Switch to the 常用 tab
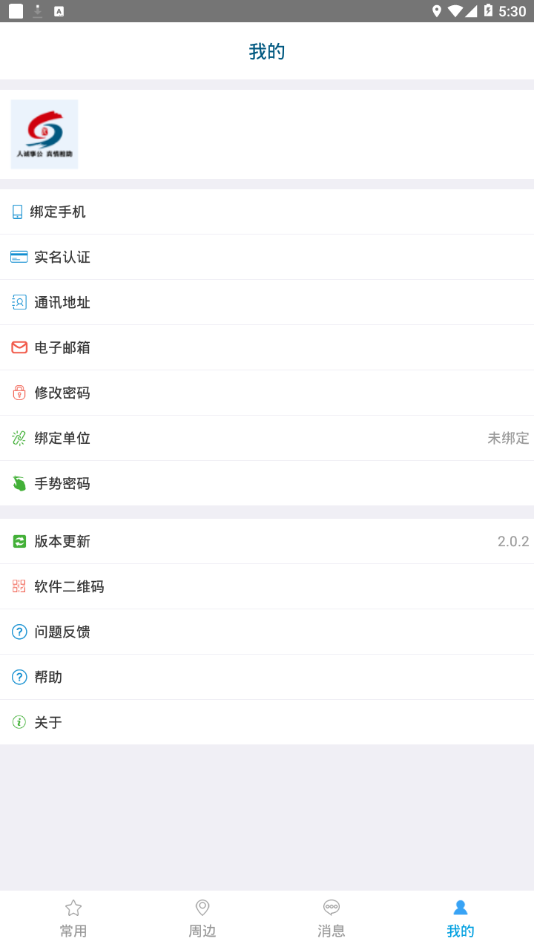 73,919
